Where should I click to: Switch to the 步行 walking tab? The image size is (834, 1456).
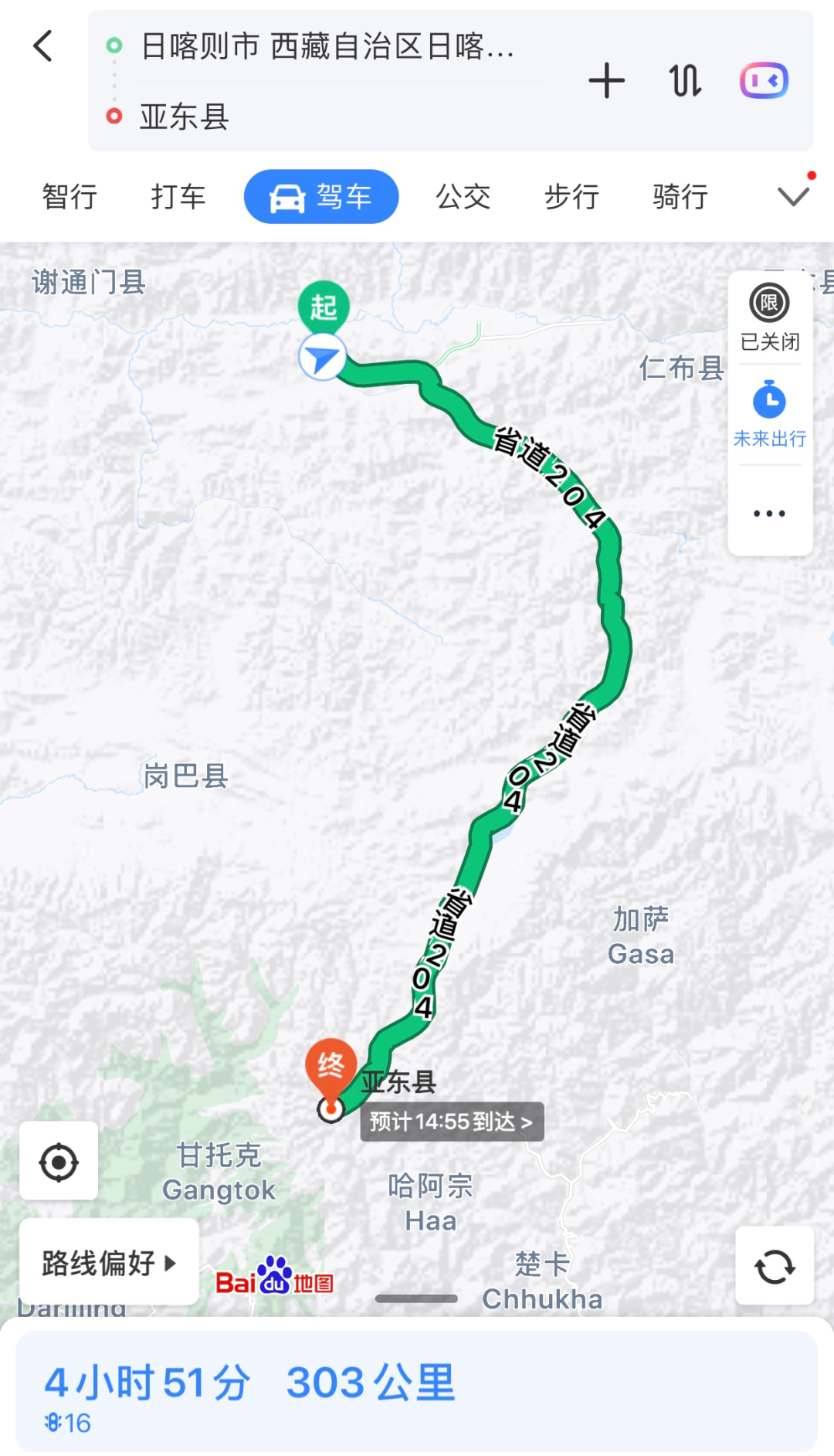pyautogui.click(x=571, y=197)
